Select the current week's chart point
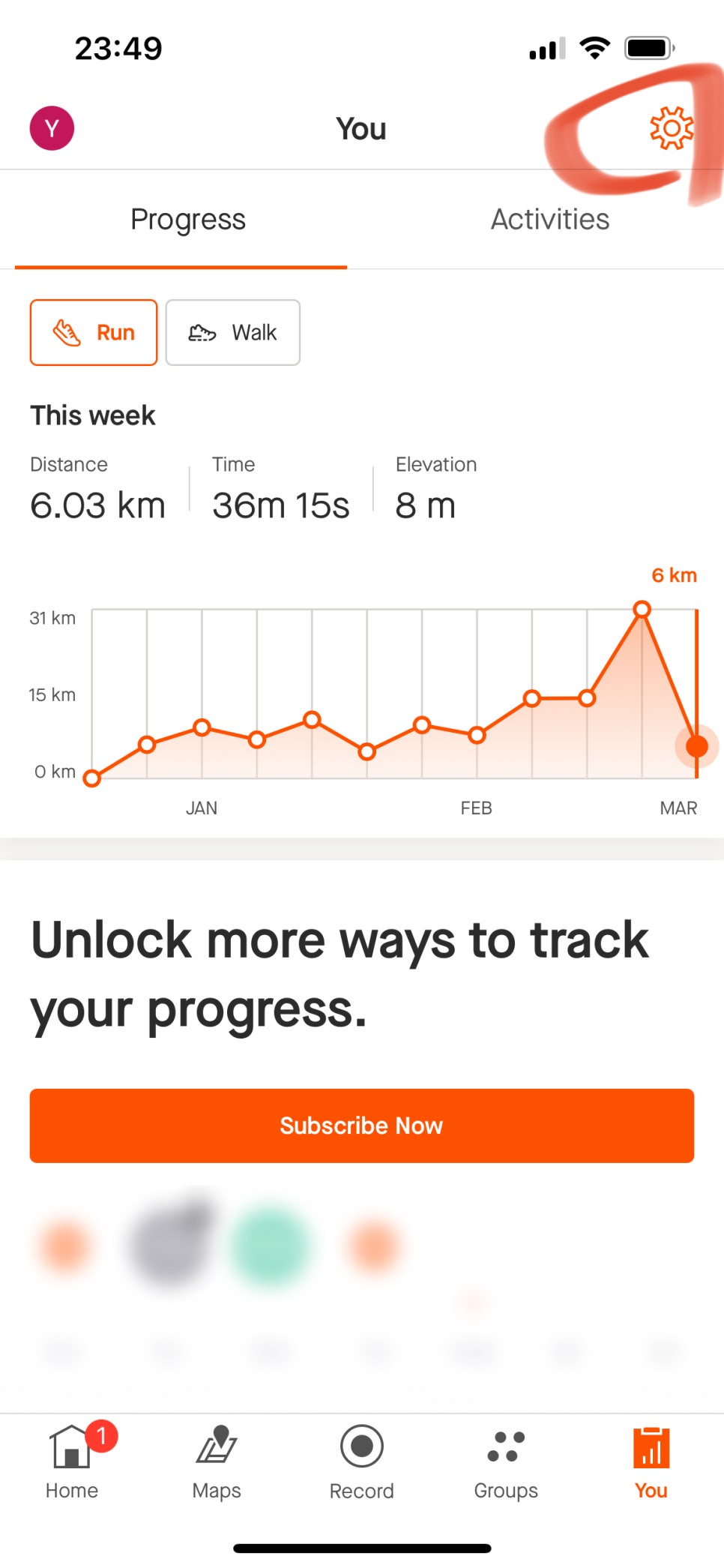The height and width of the screenshot is (1568, 724). click(x=696, y=746)
